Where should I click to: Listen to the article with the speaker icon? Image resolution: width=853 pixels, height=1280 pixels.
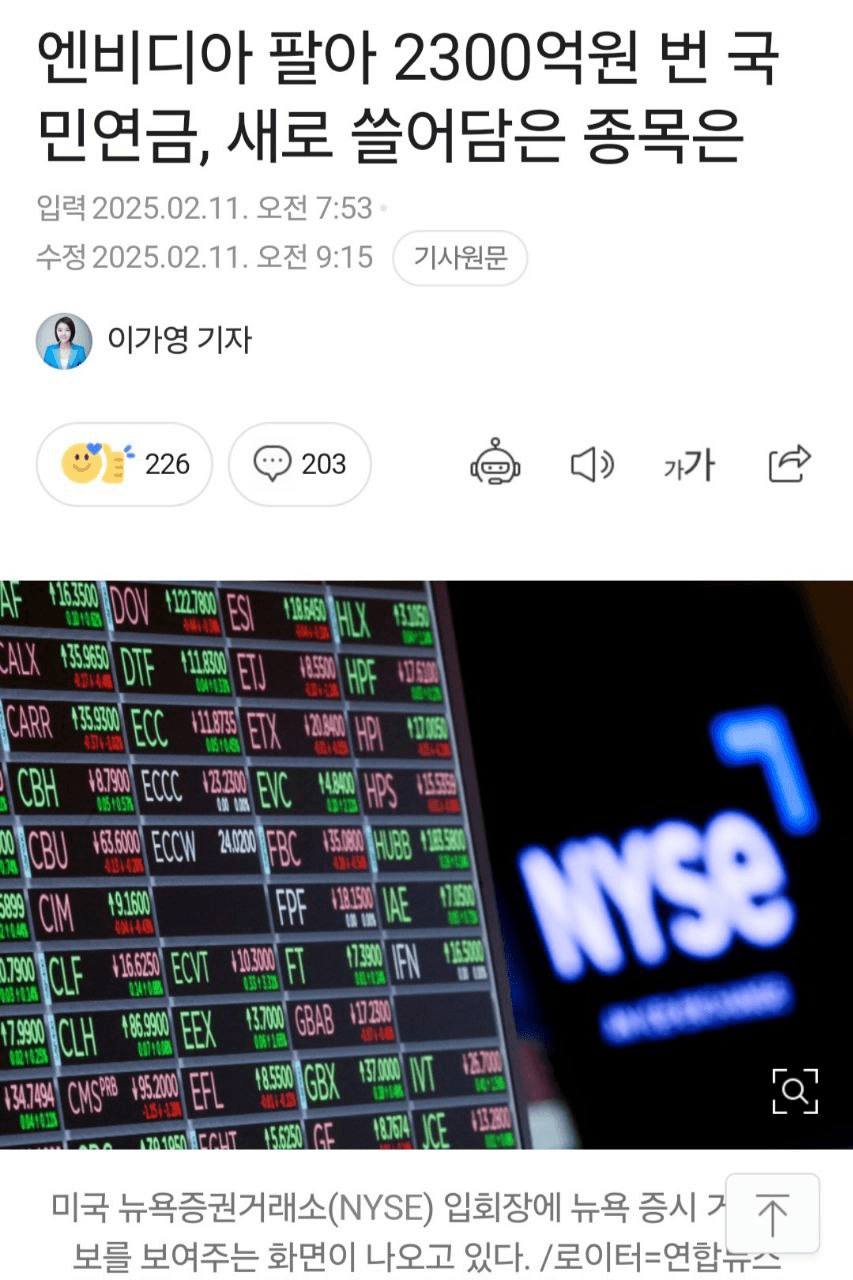(591, 464)
